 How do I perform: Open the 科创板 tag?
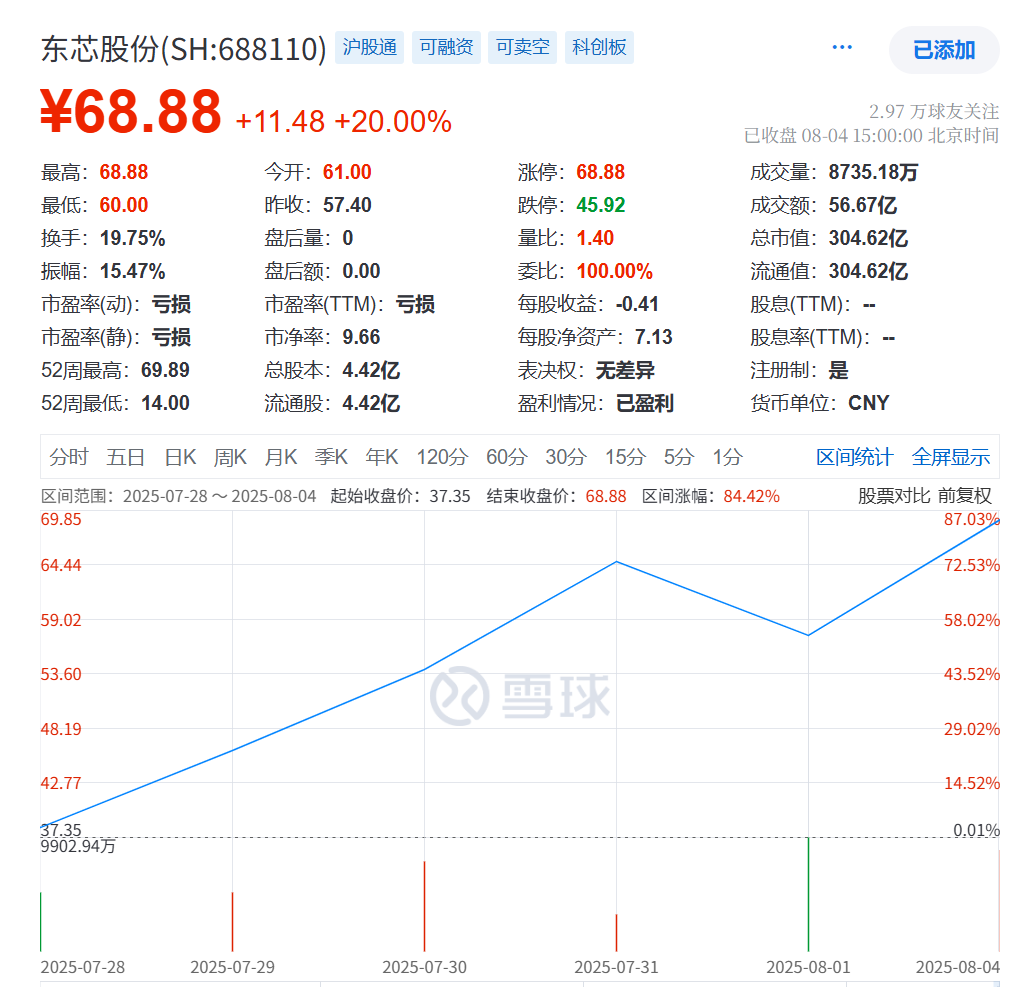pyautogui.click(x=599, y=47)
